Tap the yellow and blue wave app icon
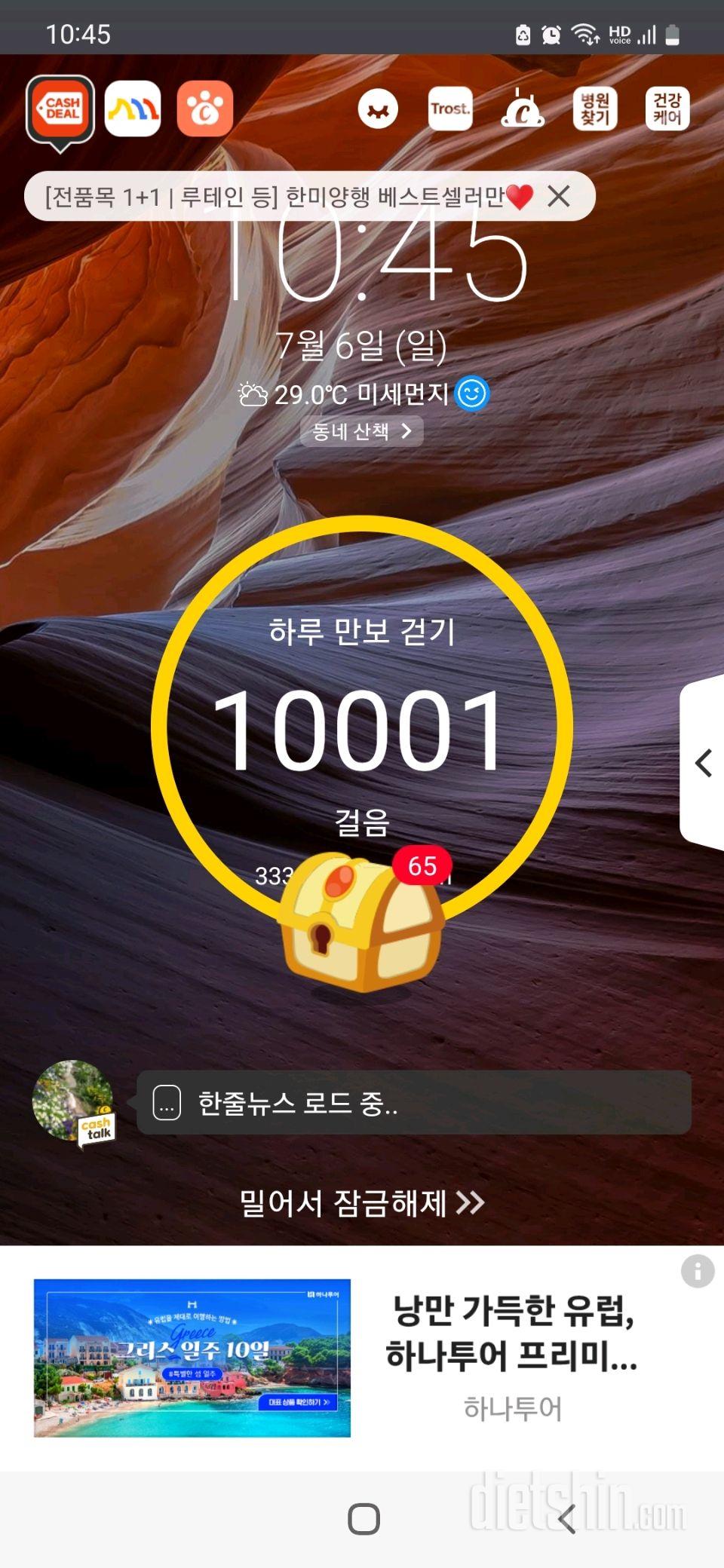This screenshot has width=724, height=1568. [x=133, y=109]
